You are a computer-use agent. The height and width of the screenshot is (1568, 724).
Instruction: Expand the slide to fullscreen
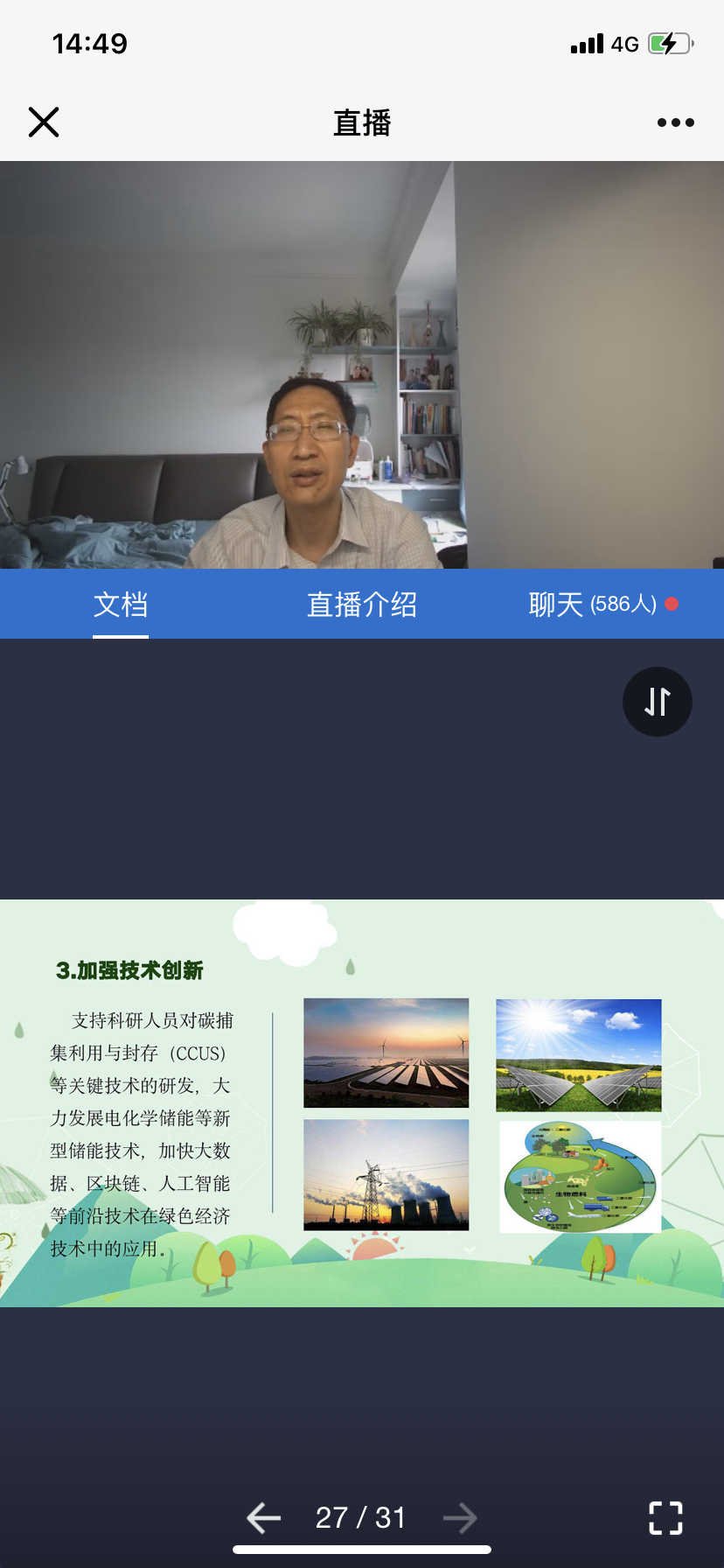click(665, 1517)
